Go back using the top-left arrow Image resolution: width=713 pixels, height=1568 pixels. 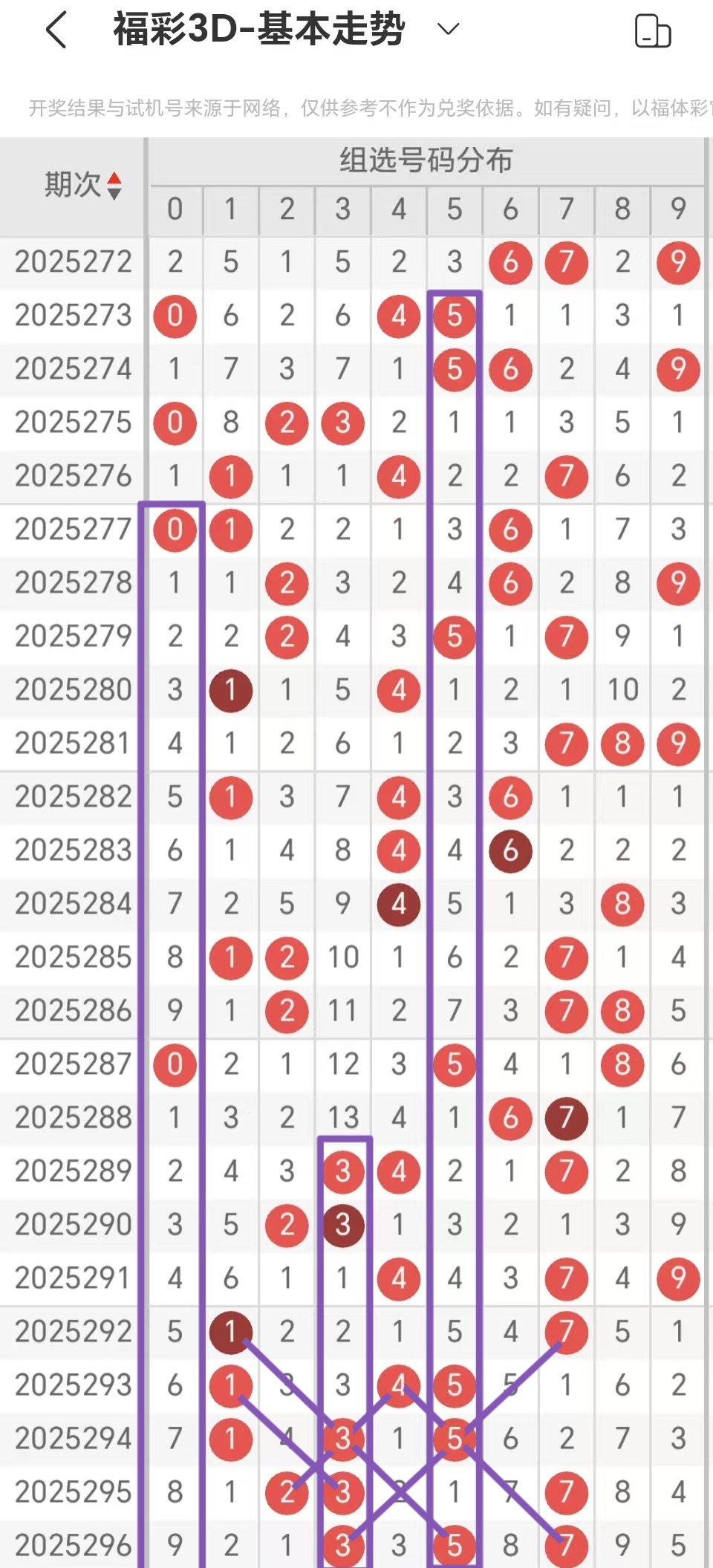click(56, 30)
